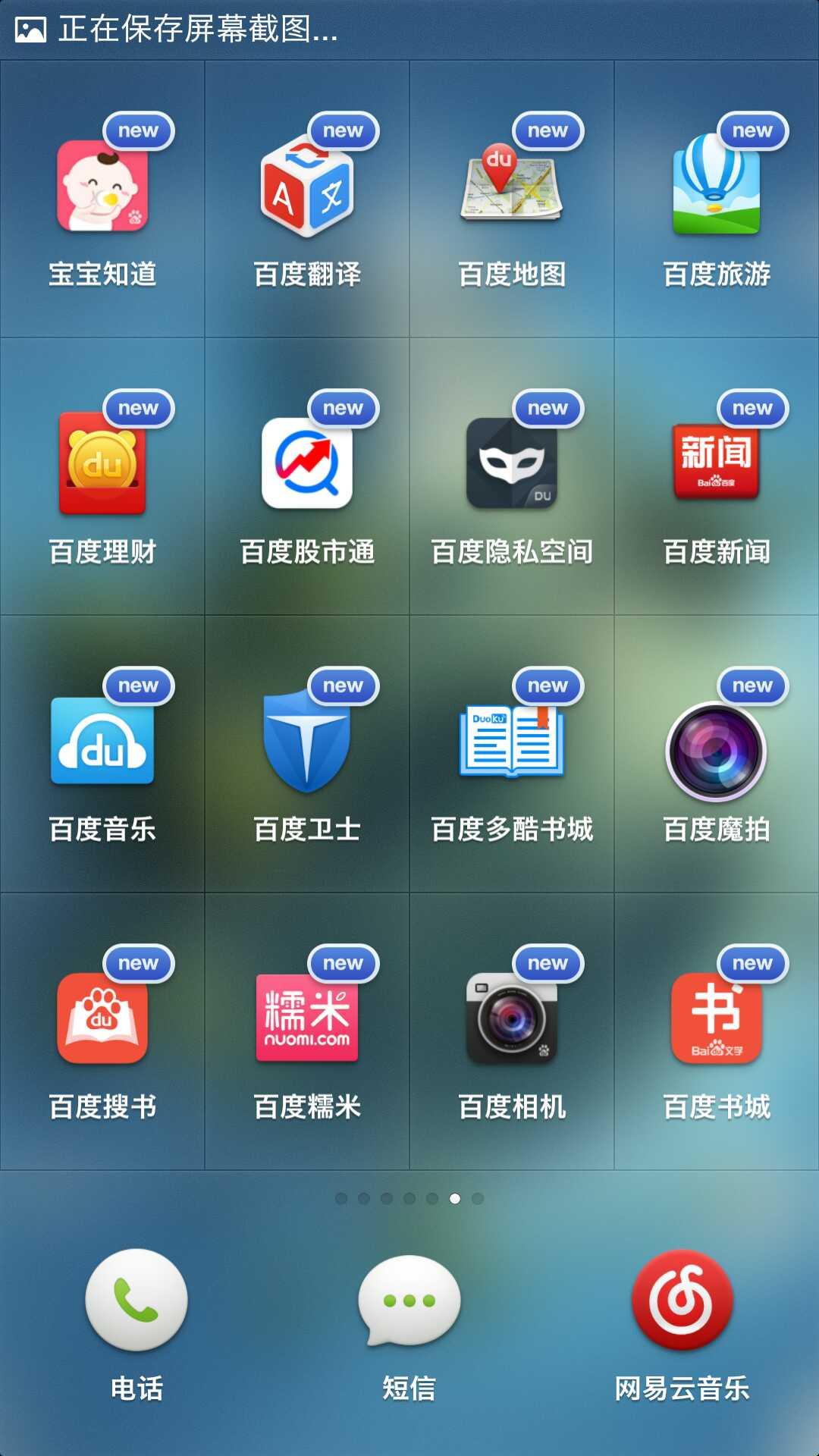Open 百度相机 camera app
The height and width of the screenshot is (1456, 819).
coord(512,1019)
